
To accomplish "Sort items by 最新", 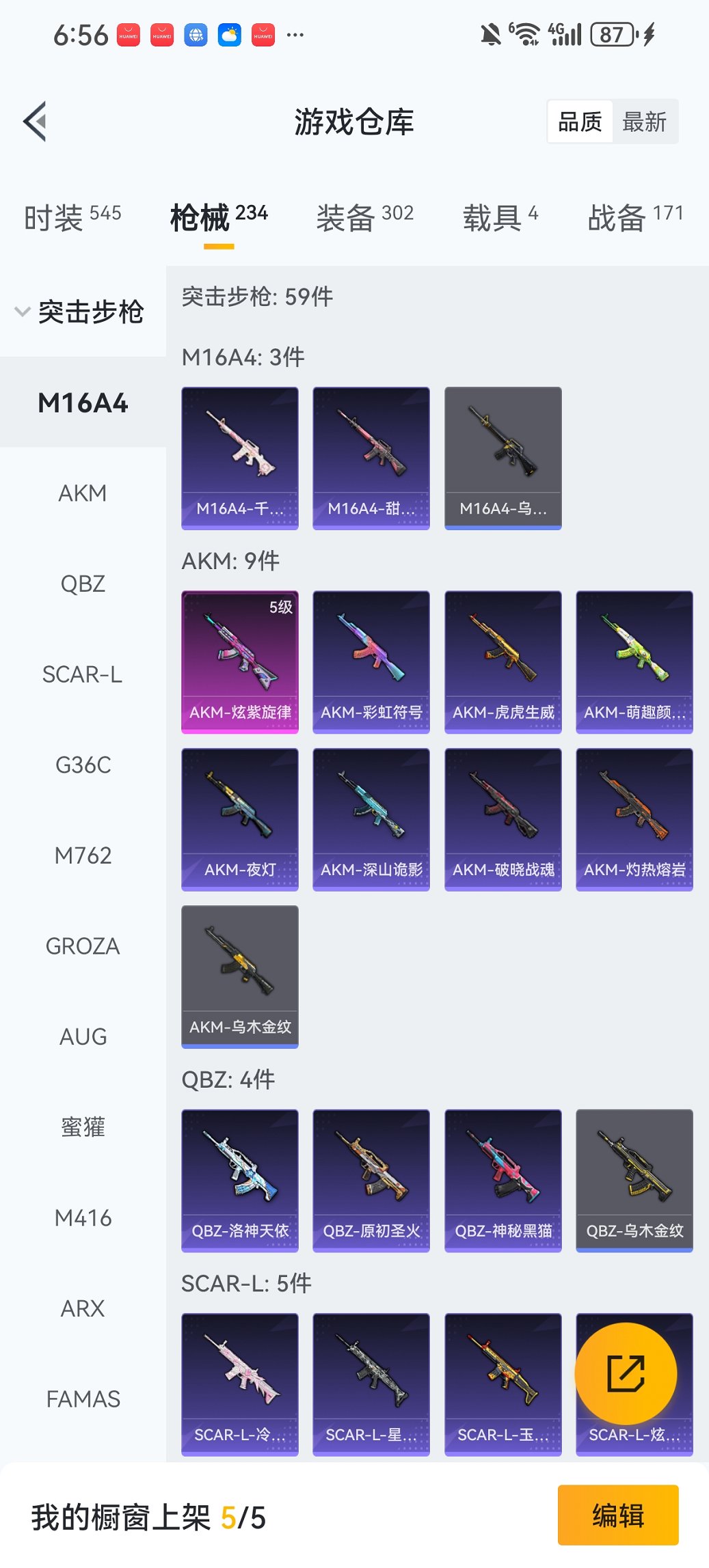I will (x=644, y=122).
